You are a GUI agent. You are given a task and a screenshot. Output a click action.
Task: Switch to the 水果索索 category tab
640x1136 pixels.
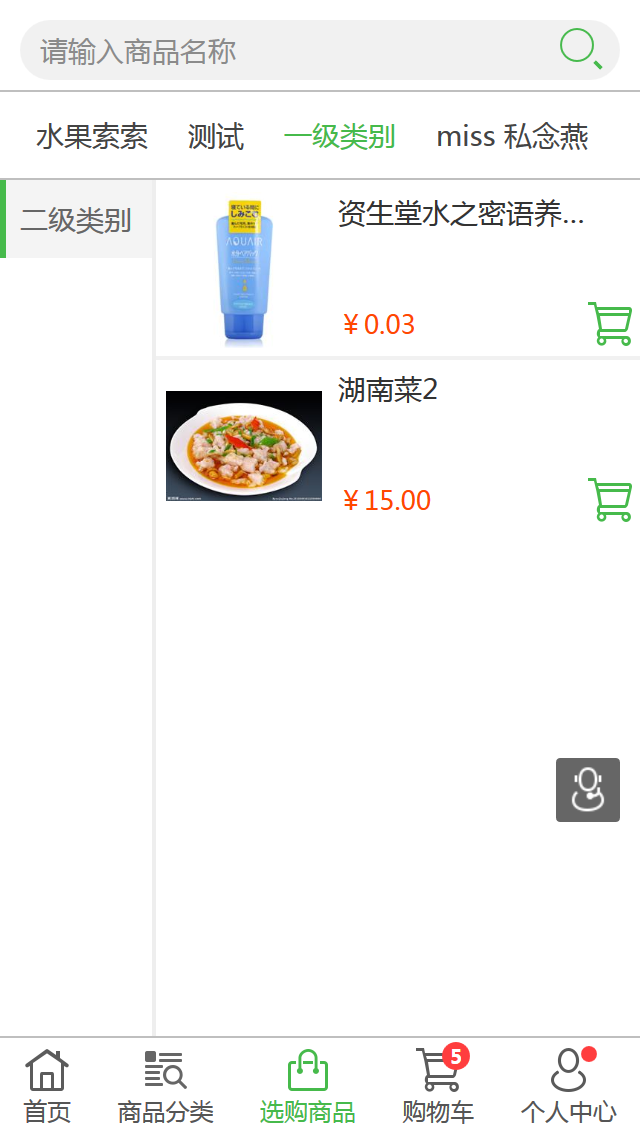[92, 136]
